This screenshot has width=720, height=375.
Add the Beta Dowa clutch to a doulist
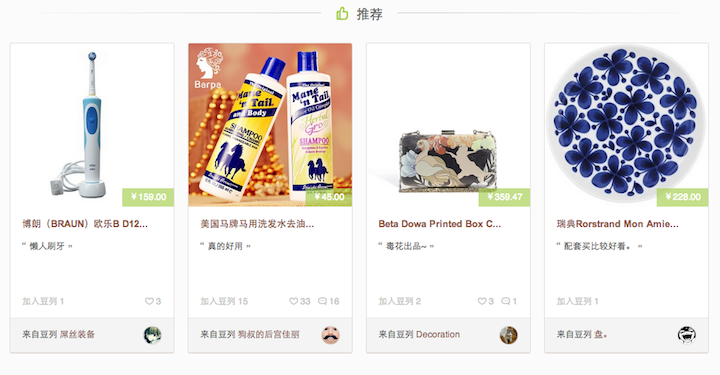(x=399, y=301)
